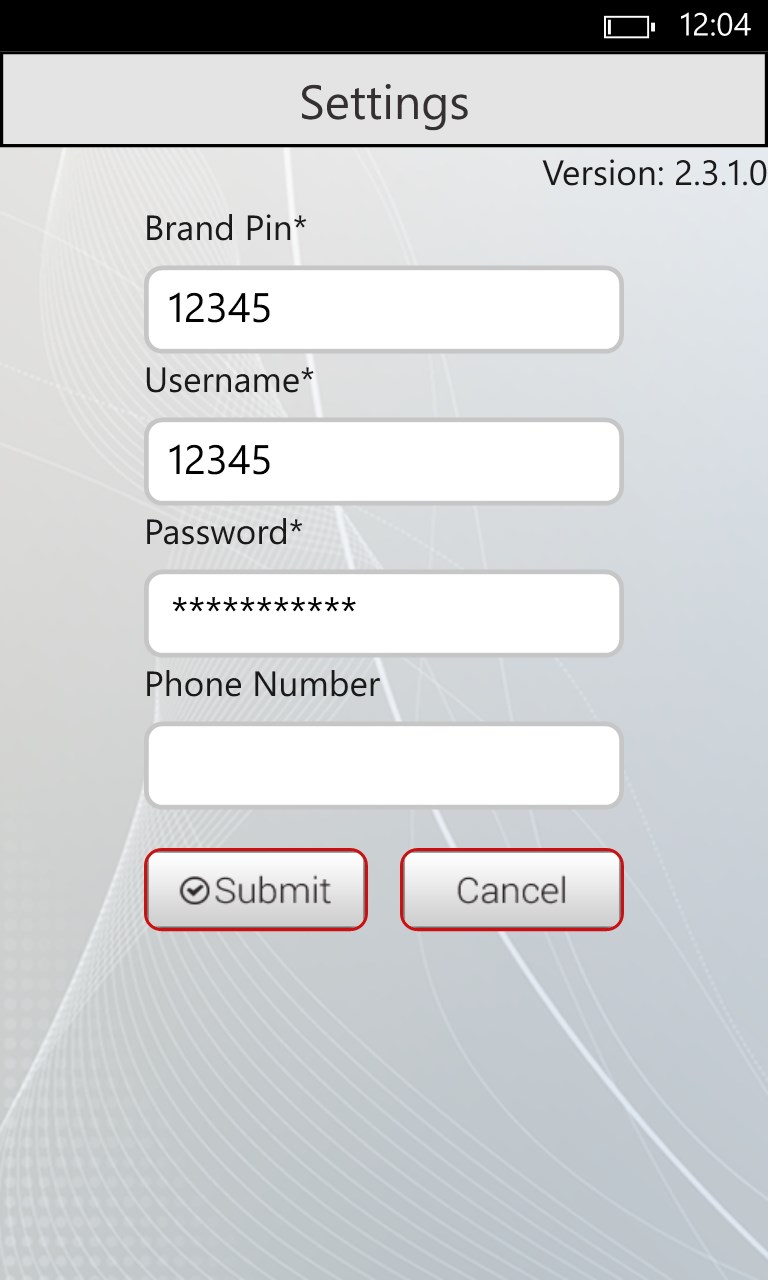768x1280 pixels.
Task: Cancel the settings changes
Action: (x=512, y=890)
